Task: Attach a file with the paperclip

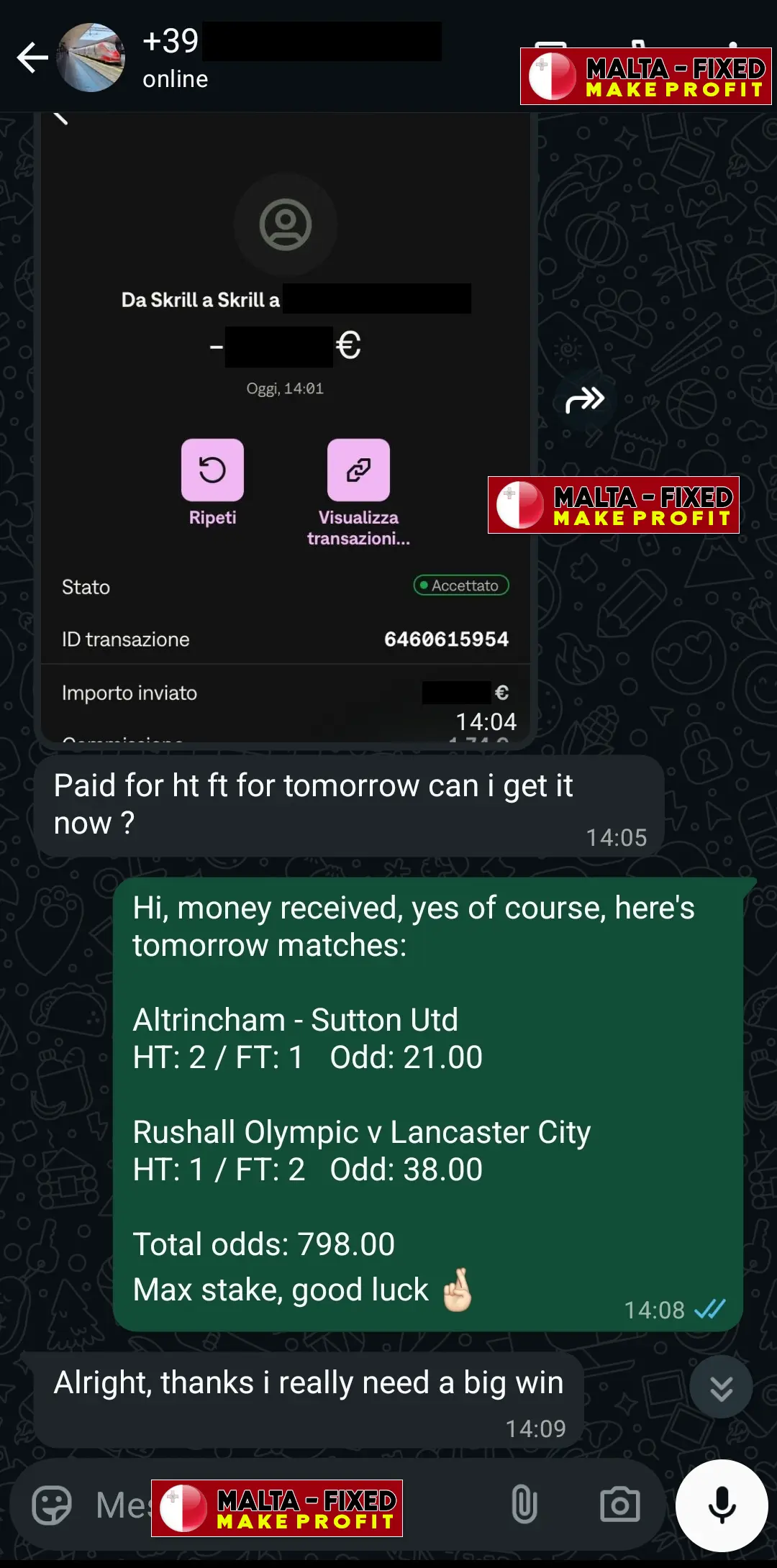Action: tap(524, 1505)
